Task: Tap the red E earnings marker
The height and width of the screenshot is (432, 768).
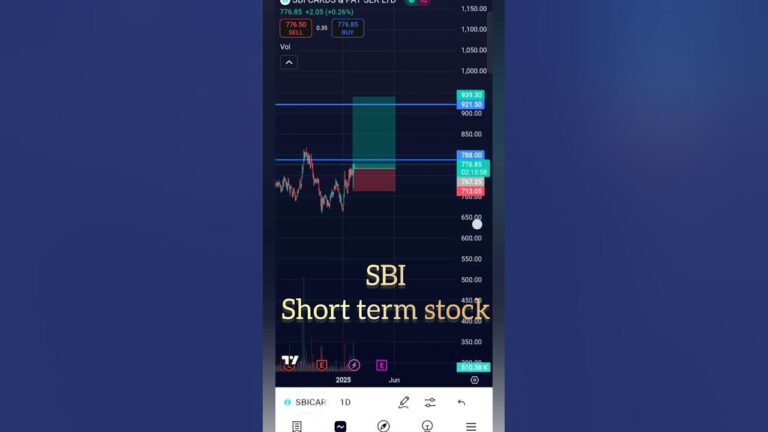Action: [x=321, y=365]
